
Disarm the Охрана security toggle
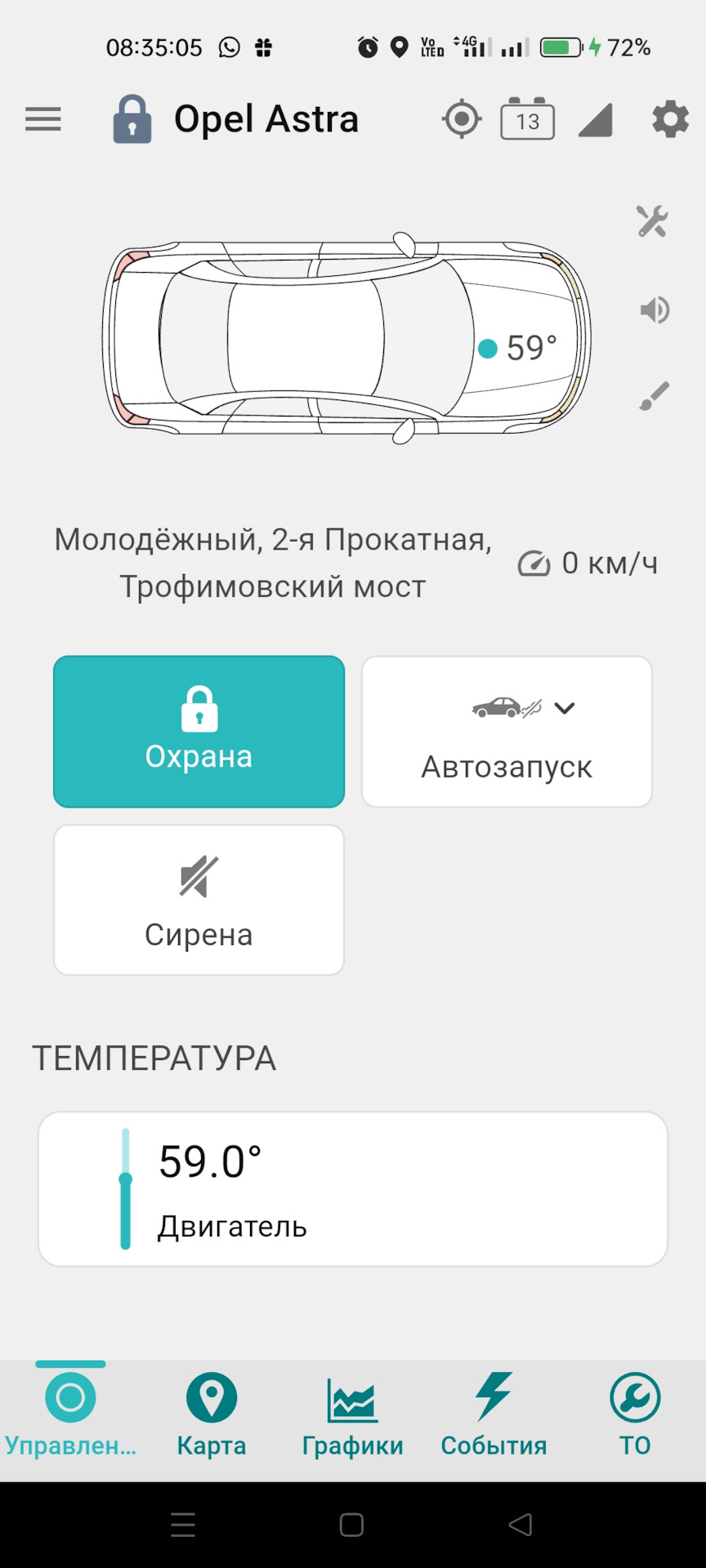(199, 731)
